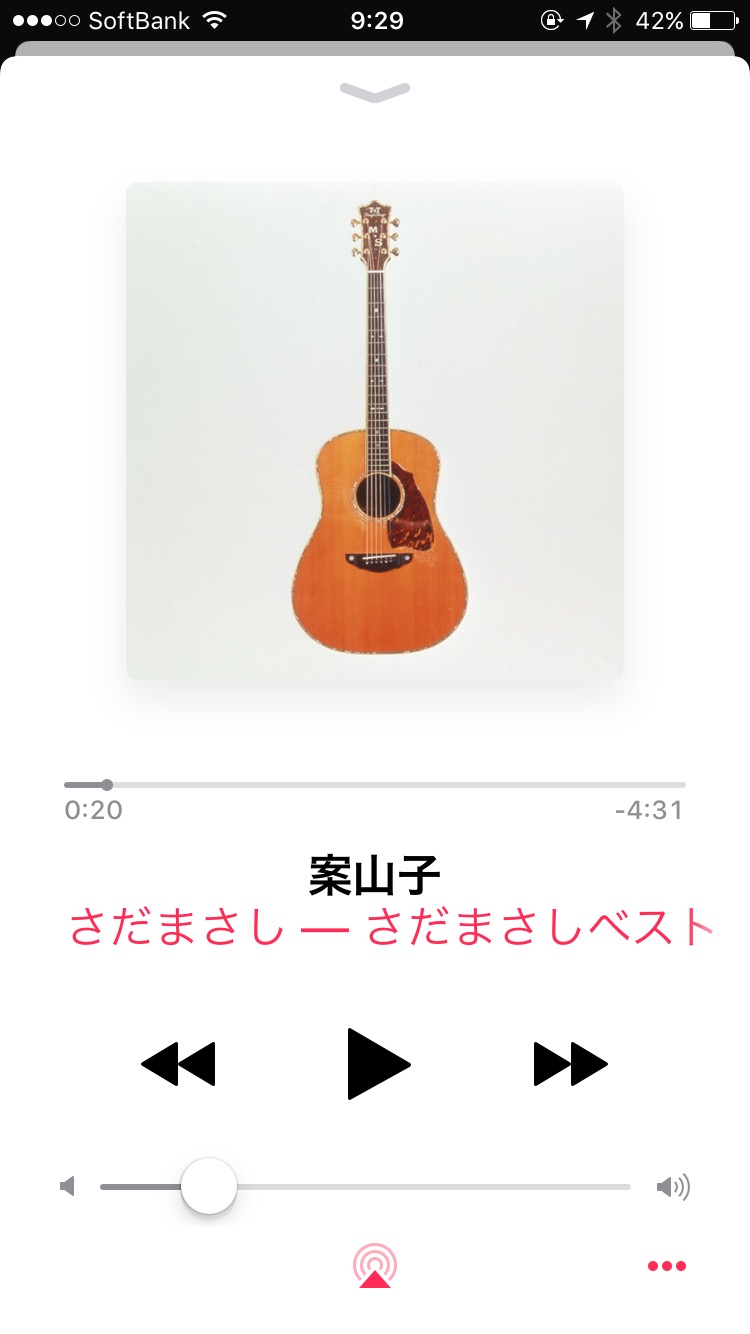Collapse the player with the down chevron
Viewport: 750px width, 1334px height.
(375, 92)
